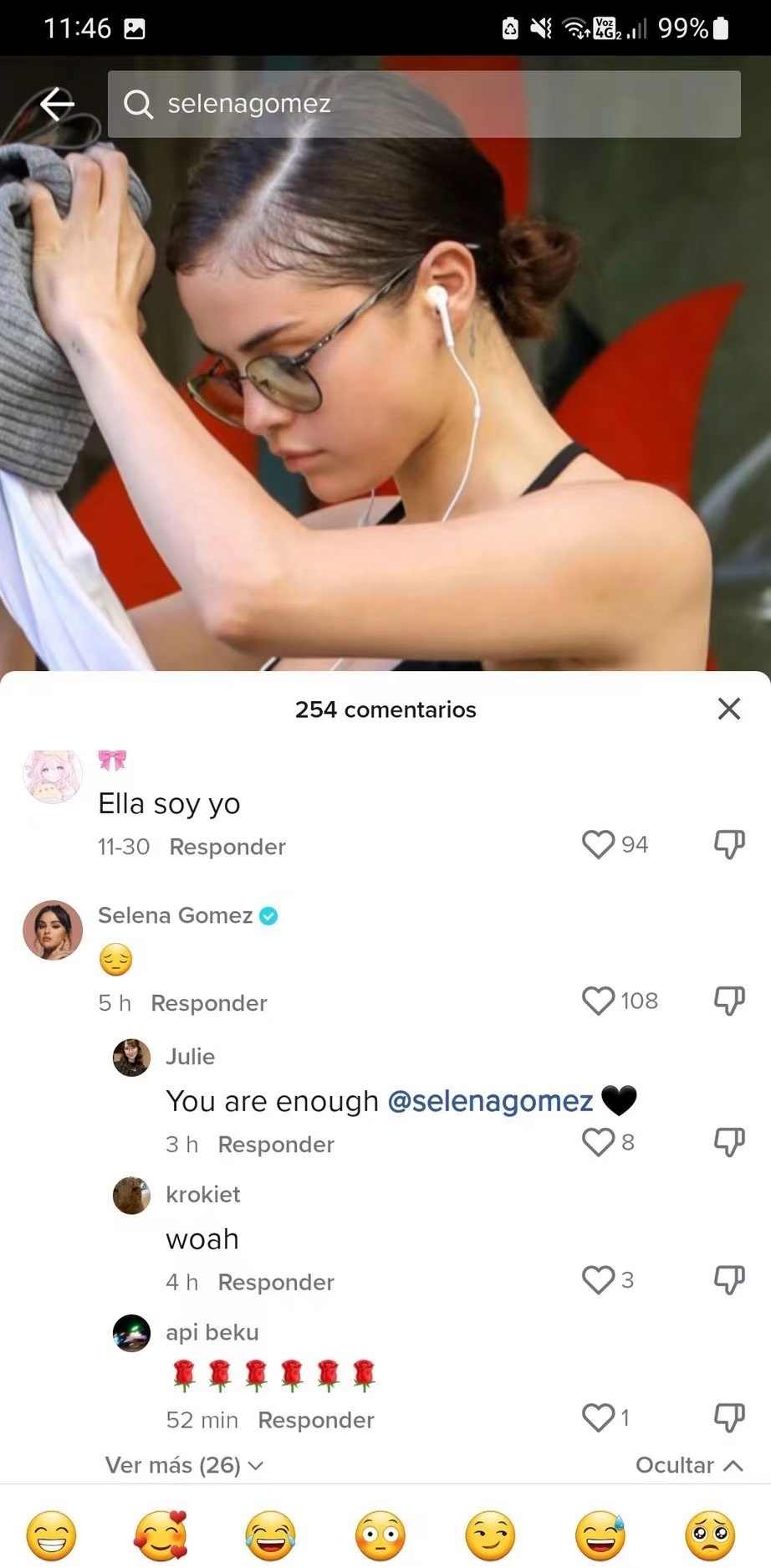The image size is (771, 1568).
Task: Like Julie's reply
Action: [598, 1142]
